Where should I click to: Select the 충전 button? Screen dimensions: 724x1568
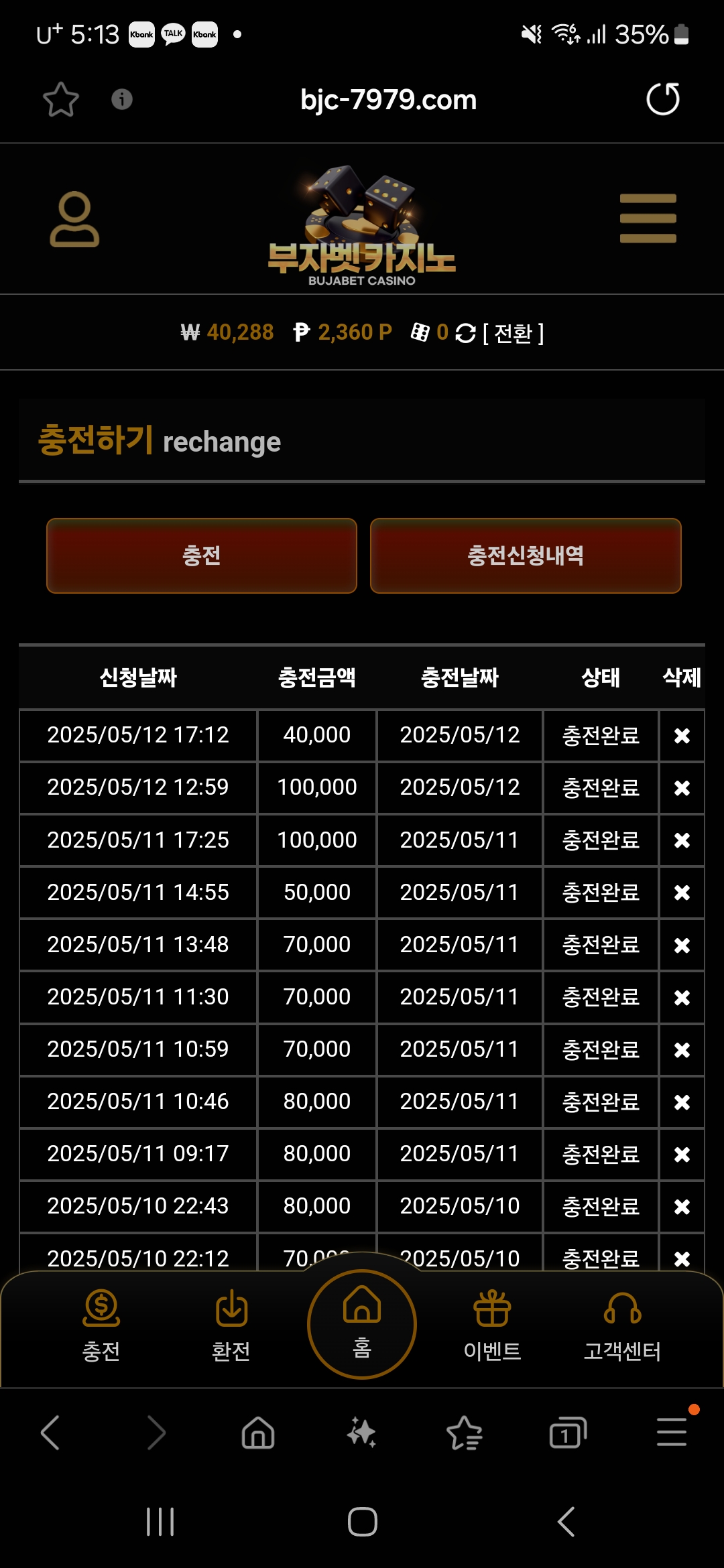pos(201,556)
